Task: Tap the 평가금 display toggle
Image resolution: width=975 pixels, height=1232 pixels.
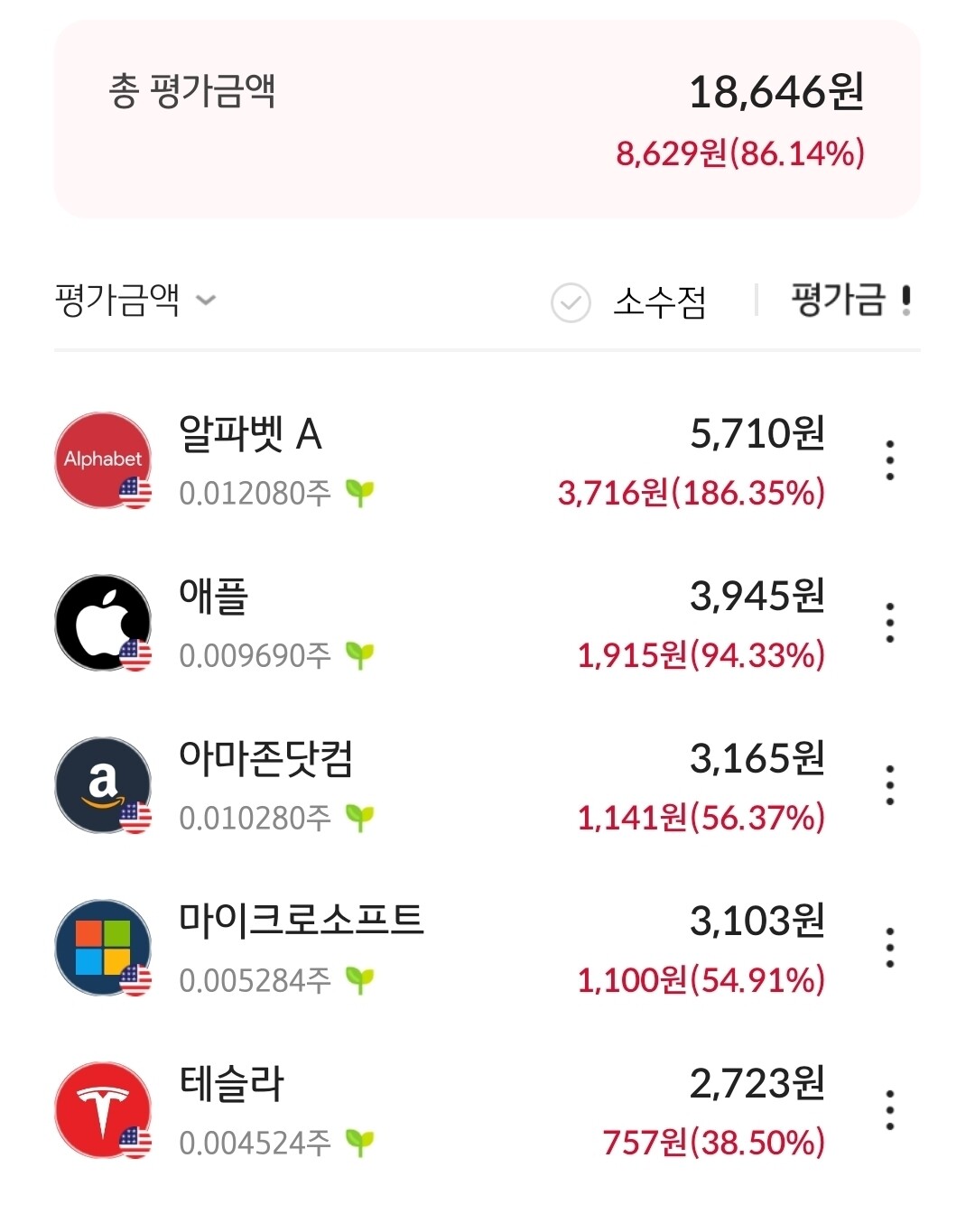Action: [x=852, y=301]
